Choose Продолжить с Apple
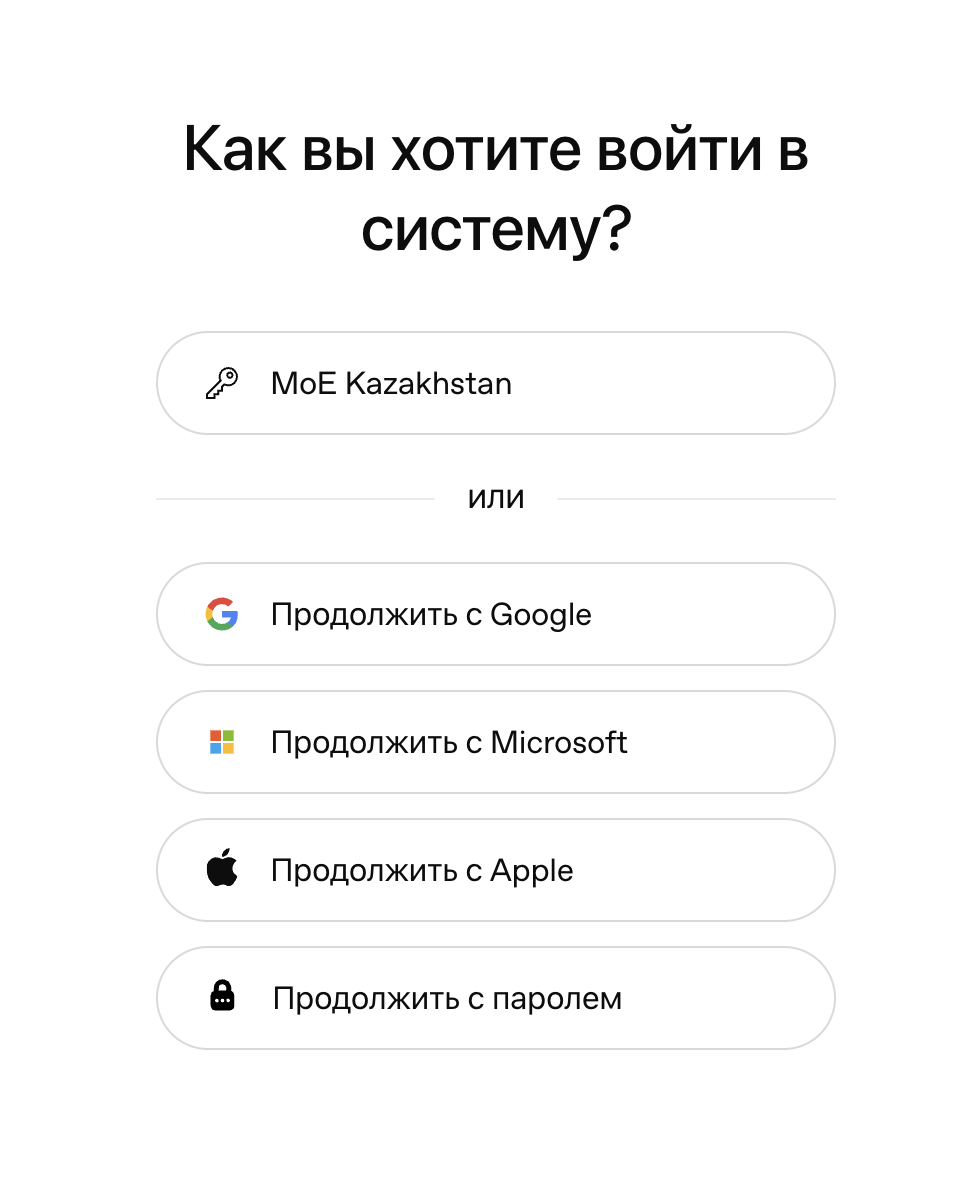 (495, 870)
